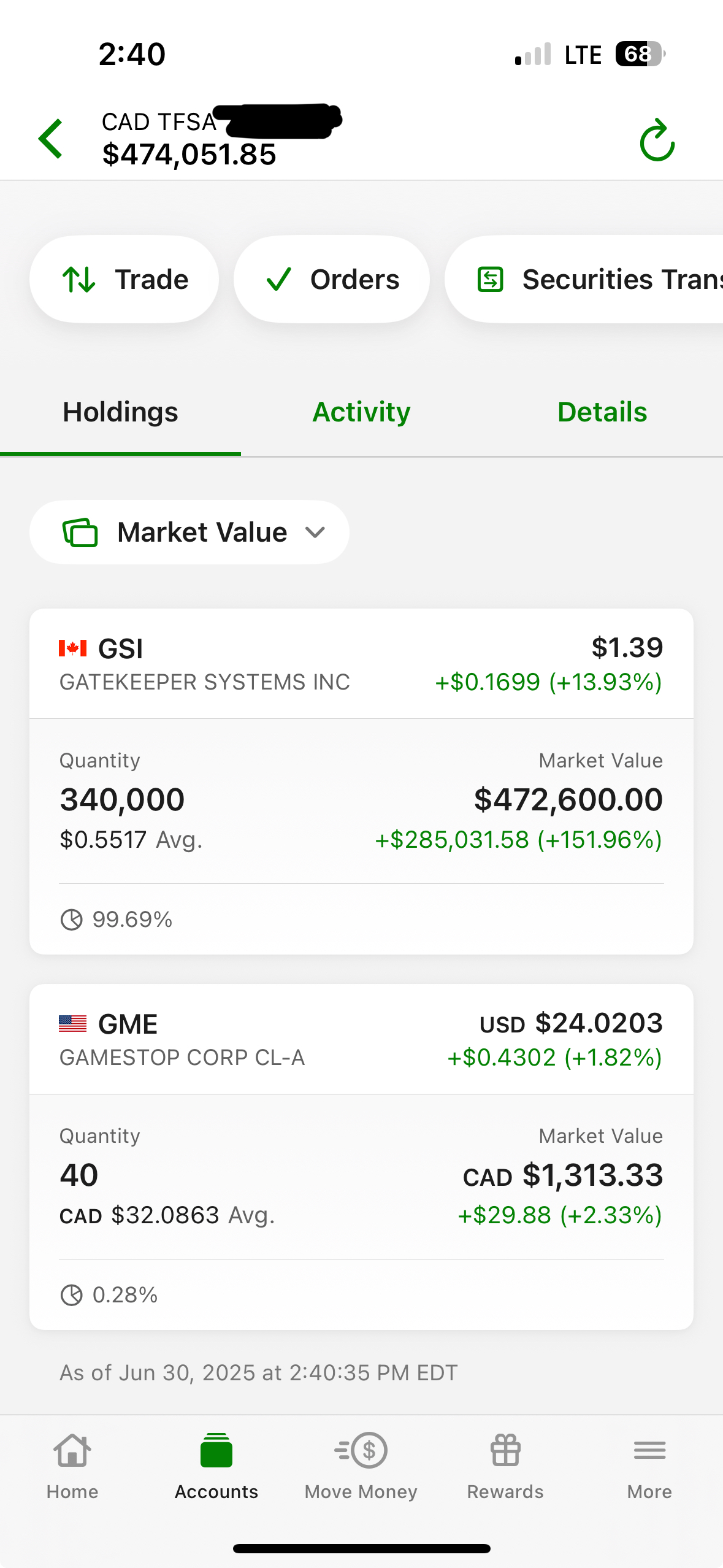View Orders
The height and width of the screenshot is (1568, 723).
click(332, 279)
